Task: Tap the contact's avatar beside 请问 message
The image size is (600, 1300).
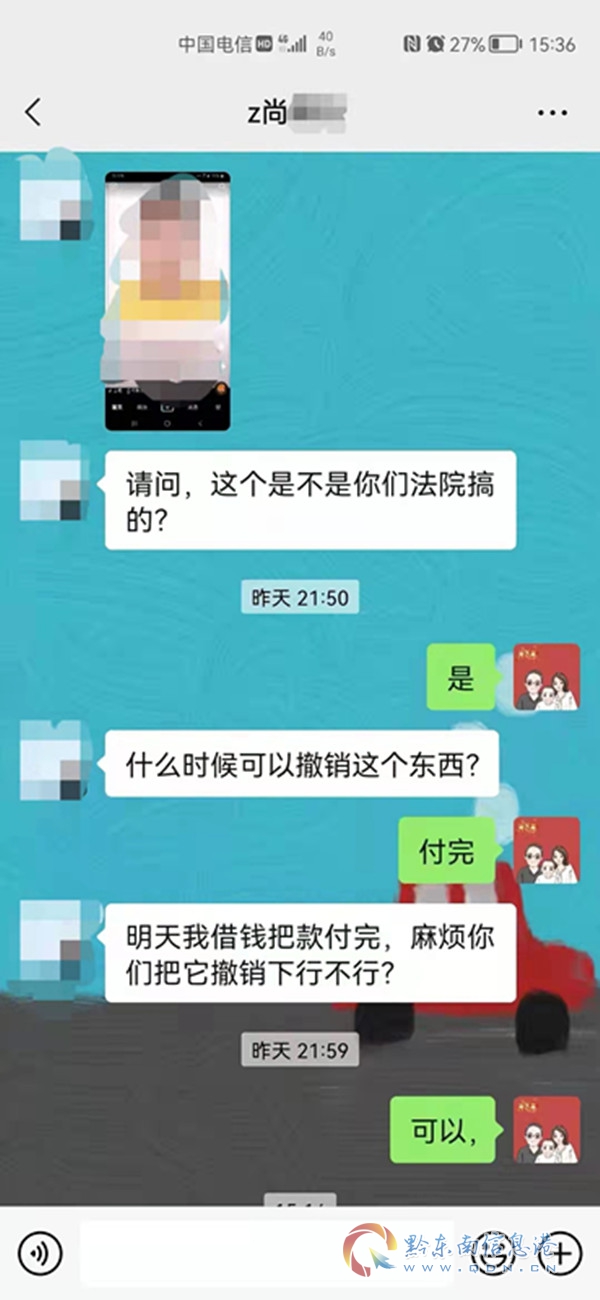Action: (x=50, y=481)
